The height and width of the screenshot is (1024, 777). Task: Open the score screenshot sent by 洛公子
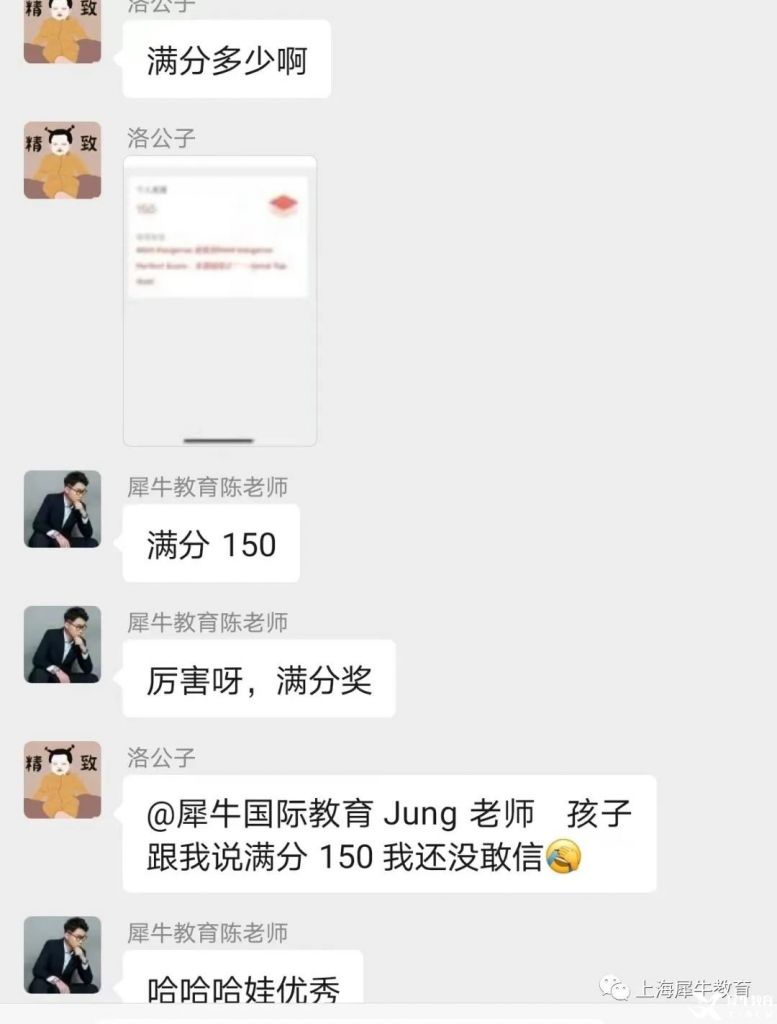[220, 300]
